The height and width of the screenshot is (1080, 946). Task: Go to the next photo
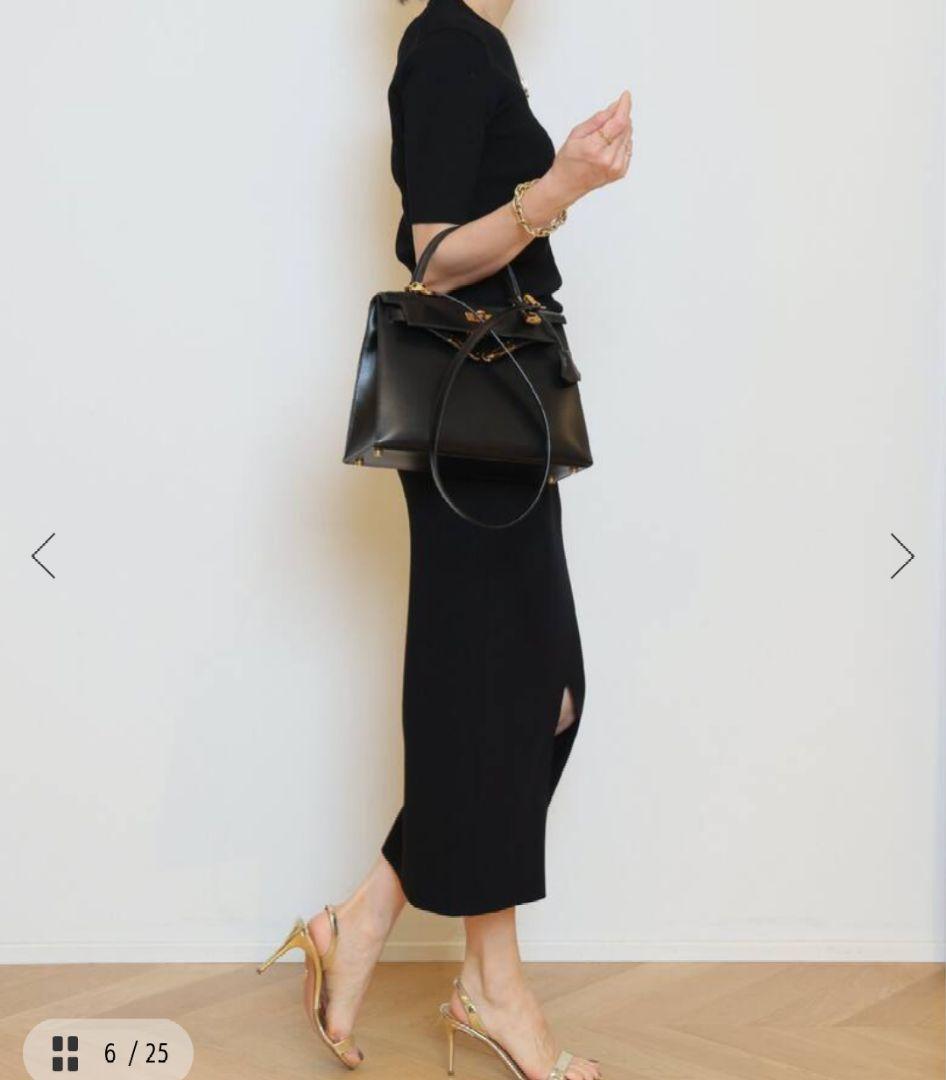(x=902, y=556)
